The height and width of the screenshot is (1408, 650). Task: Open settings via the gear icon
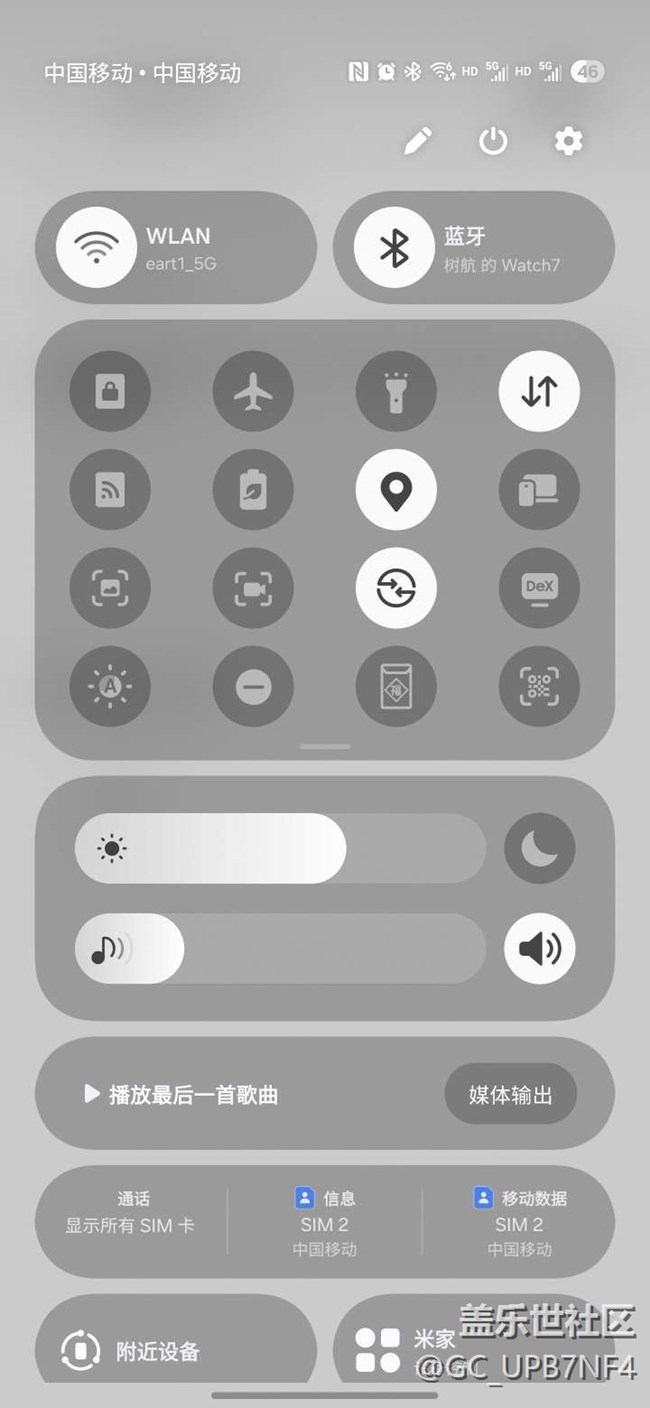pos(568,141)
